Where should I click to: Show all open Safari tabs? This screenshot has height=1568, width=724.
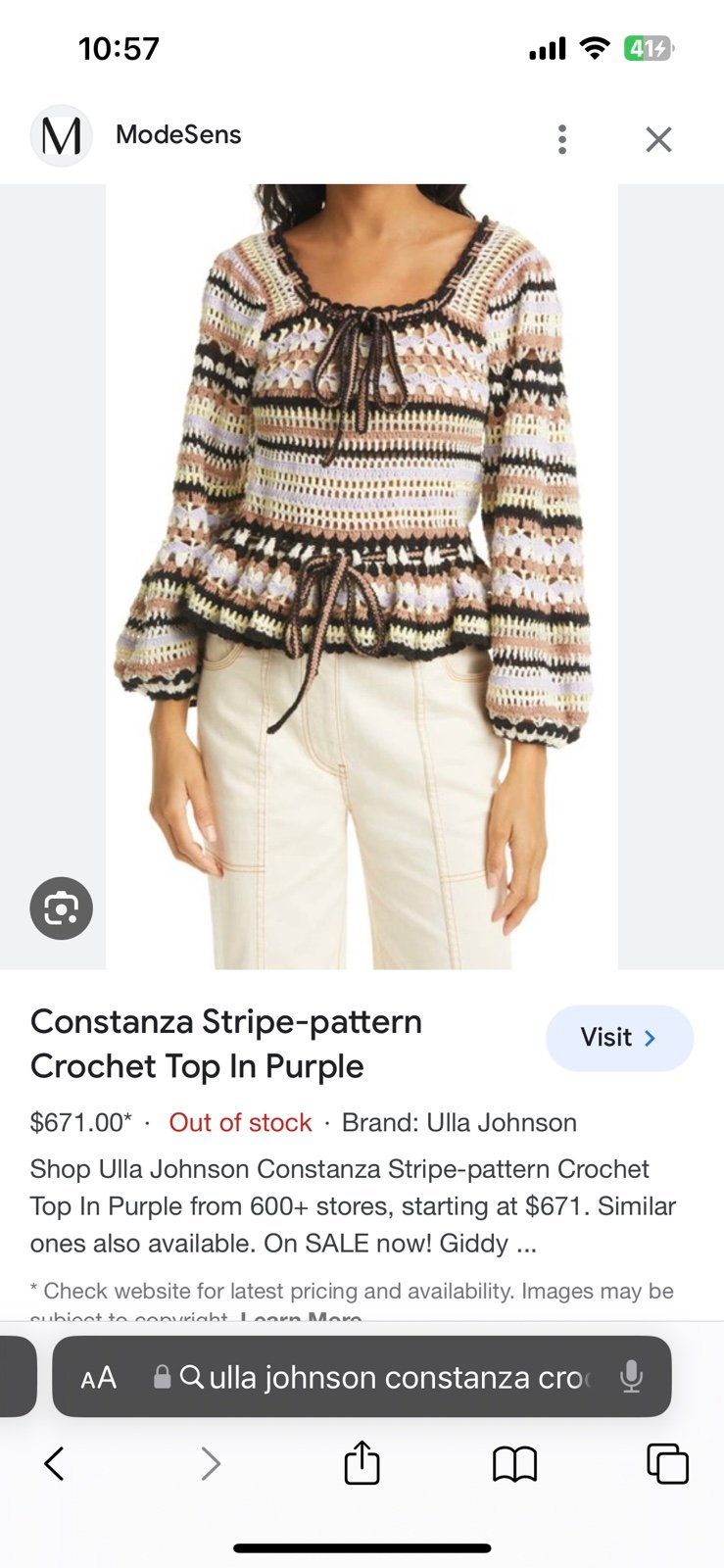click(x=668, y=1464)
